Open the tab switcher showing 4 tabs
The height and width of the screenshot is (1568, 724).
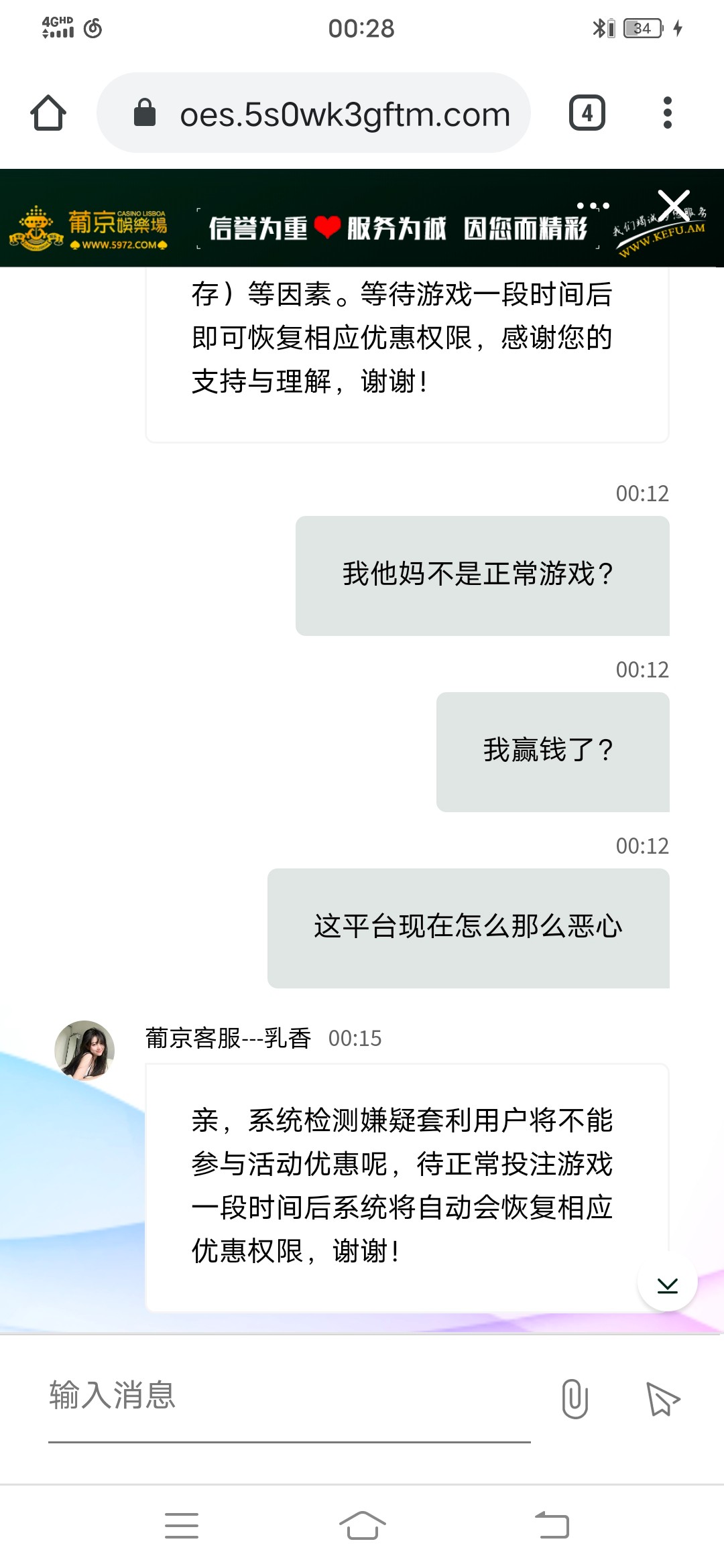587,113
